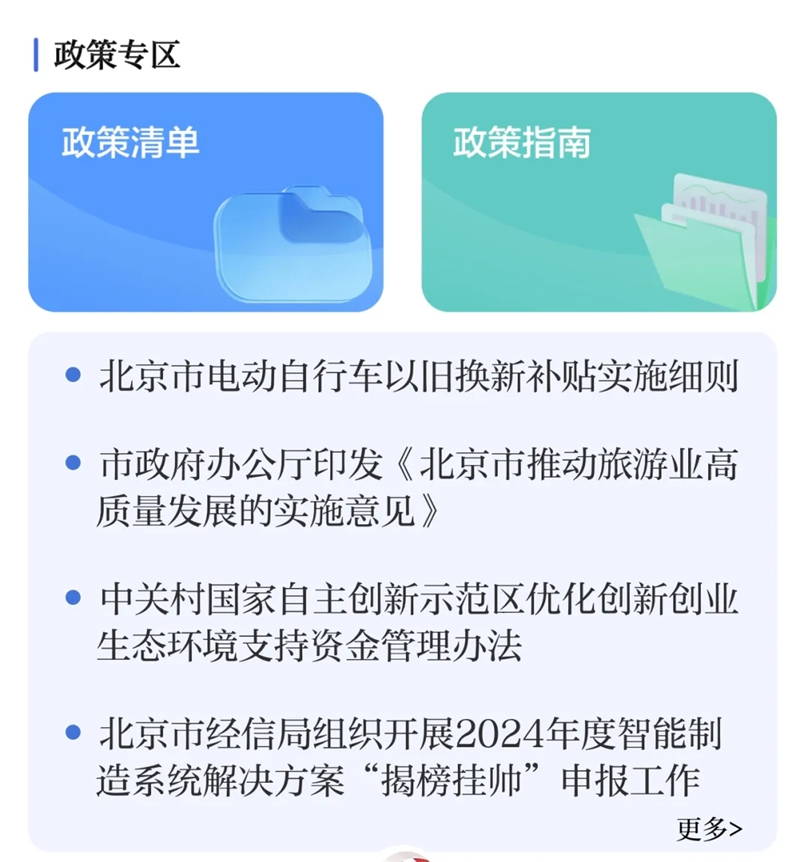Open the 政策指南 card
Image resolution: width=800 pixels, height=862 pixels.
coord(598,202)
